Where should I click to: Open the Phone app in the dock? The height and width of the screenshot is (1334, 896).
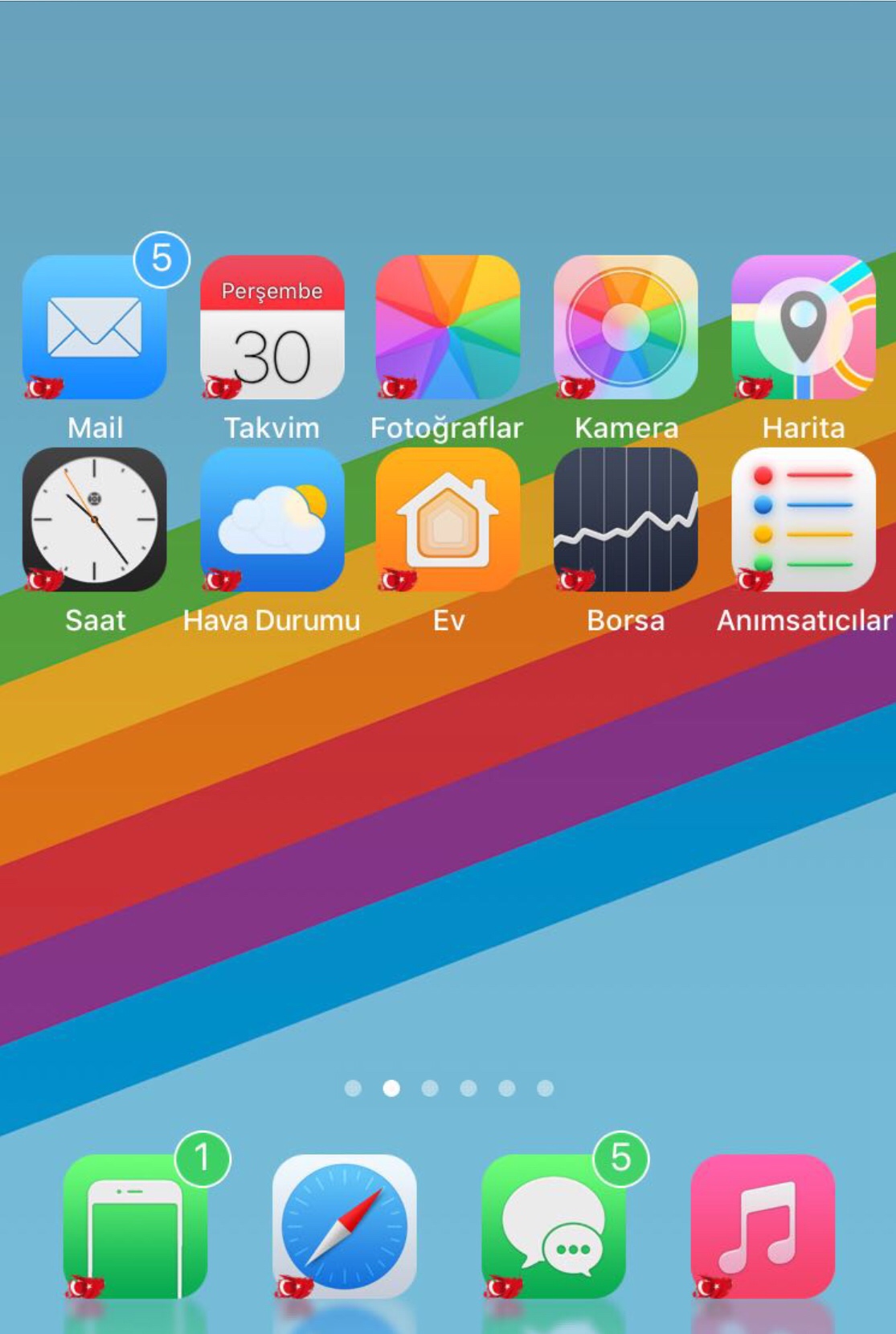pos(135,1226)
